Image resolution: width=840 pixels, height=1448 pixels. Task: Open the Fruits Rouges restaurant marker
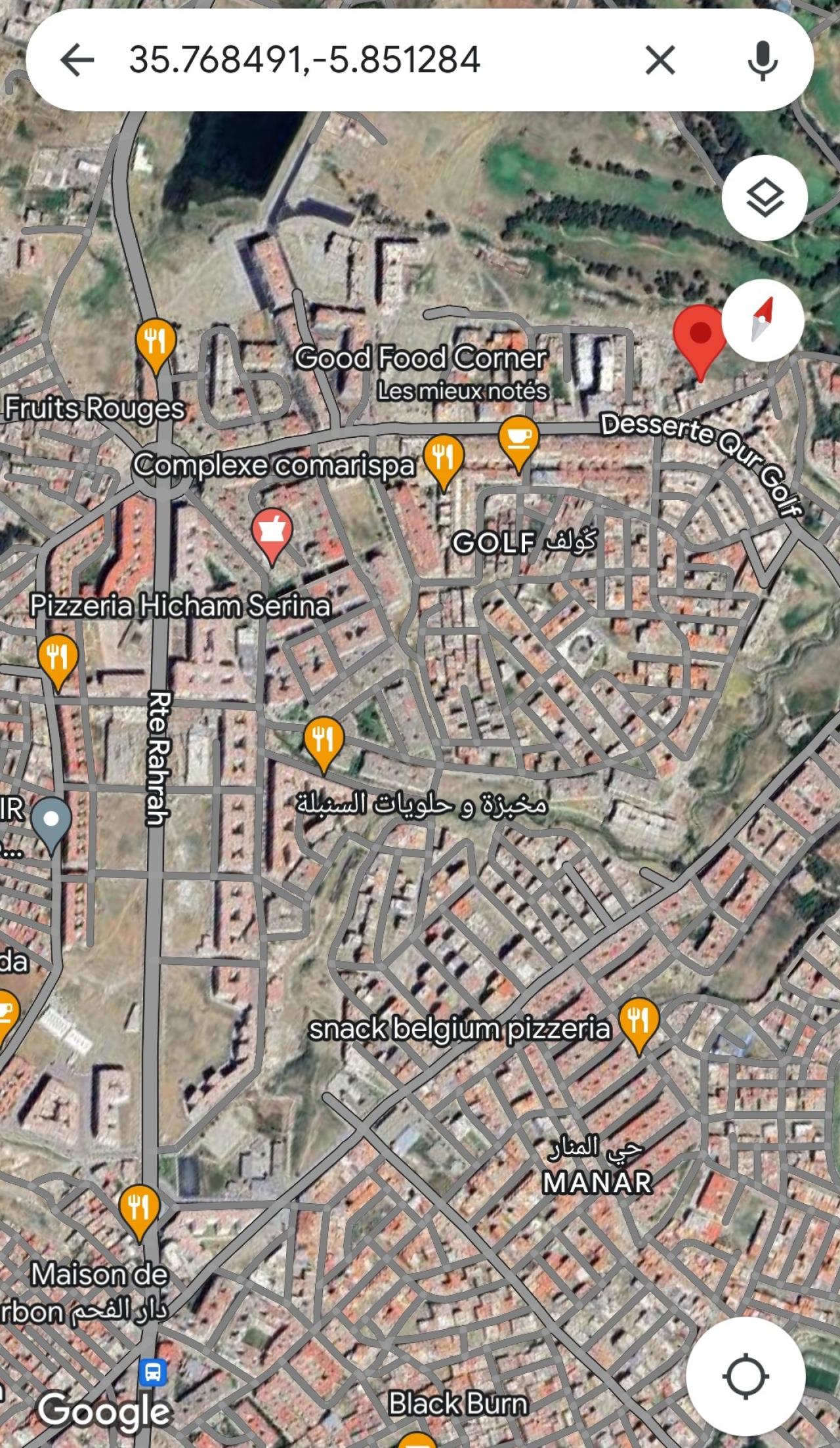pyautogui.click(x=156, y=341)
